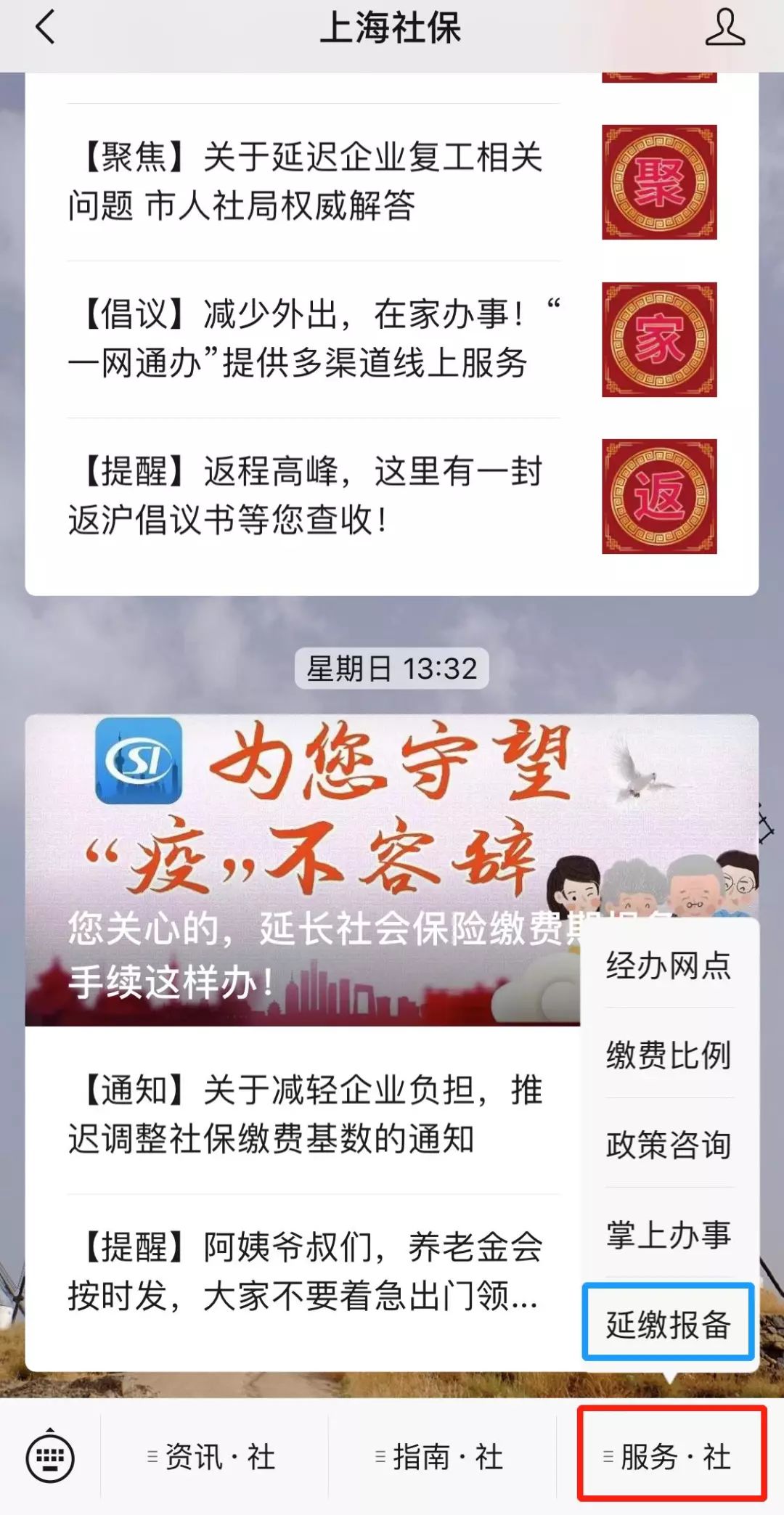Open the 【提醒】阿姨爷叔们 养老金 article
This screenshot has height=1515, width=784.
tap(305, 1270)
